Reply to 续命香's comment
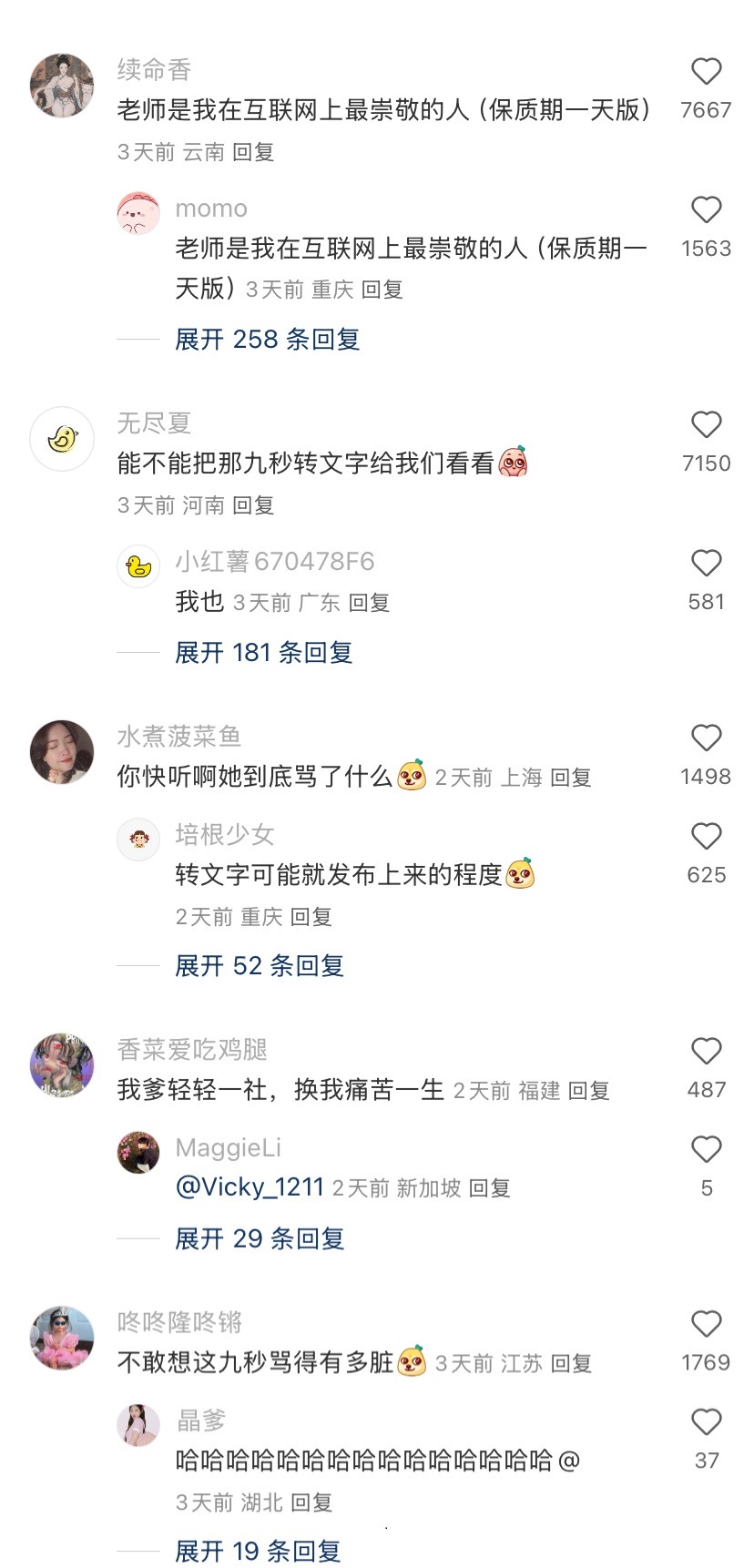 253,152
